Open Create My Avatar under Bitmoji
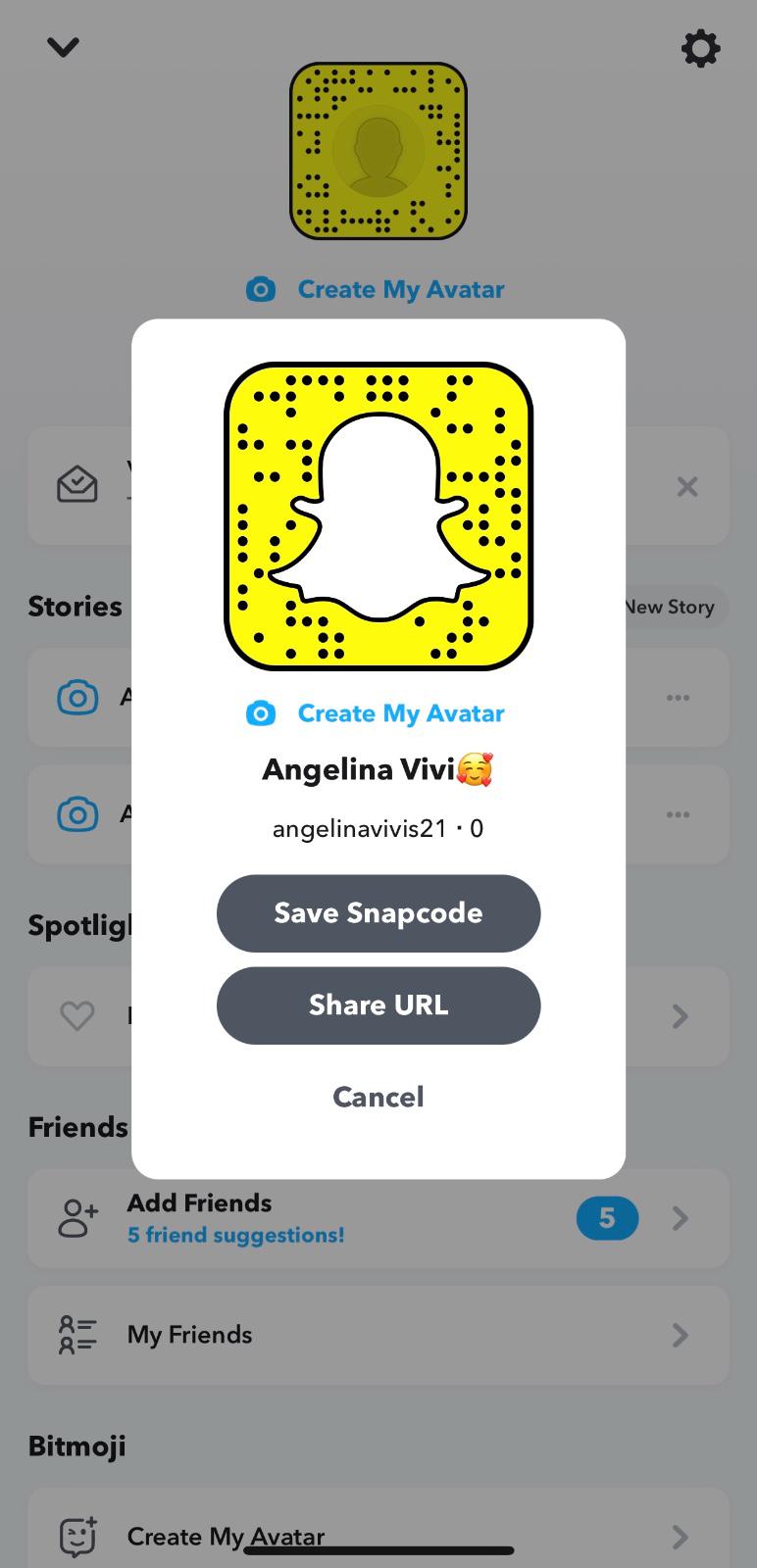This screenshot has height=1568, width=757. (x=378, y=1536)
